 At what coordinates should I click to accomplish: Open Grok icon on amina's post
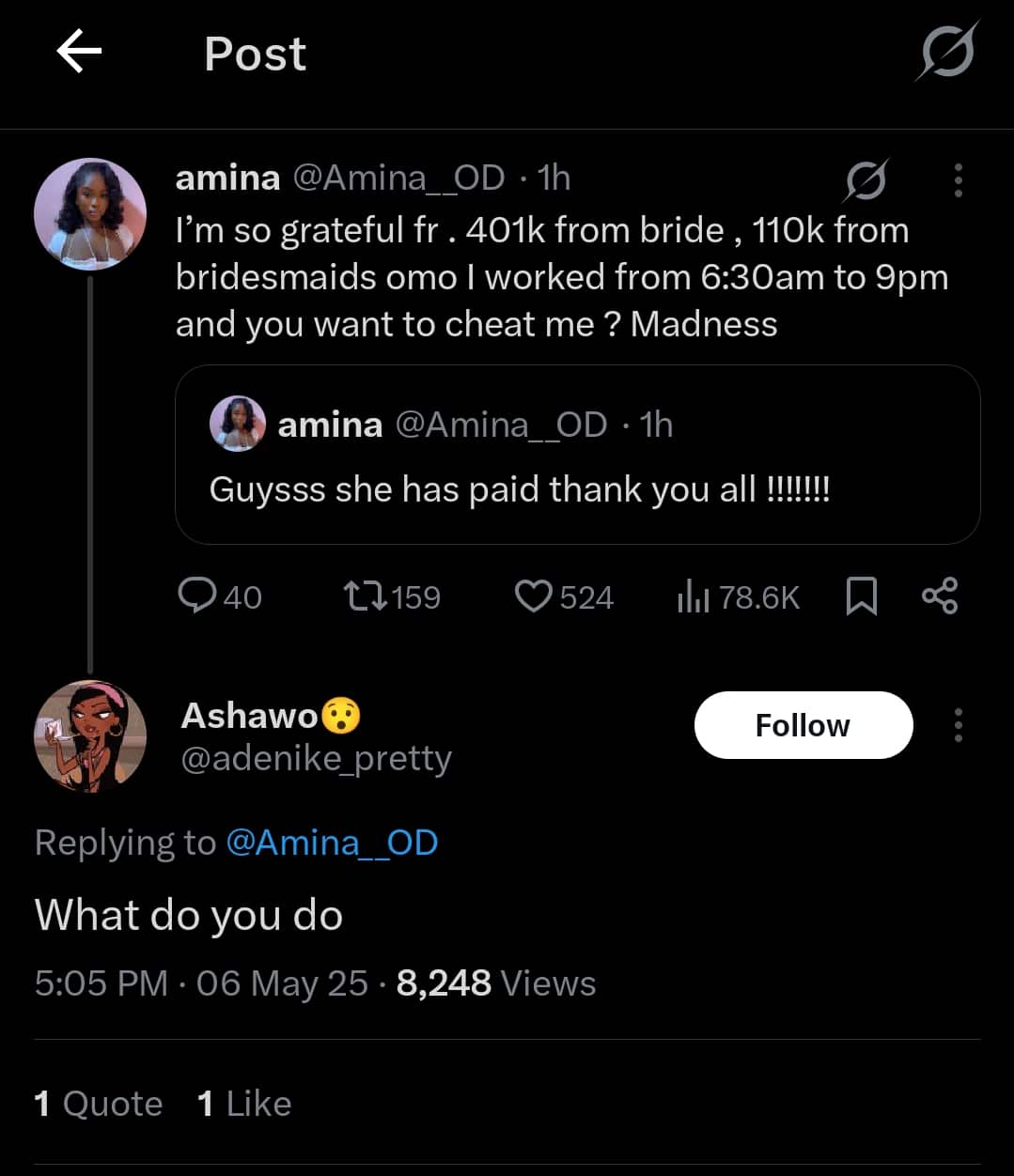click(x=866, y=180)
